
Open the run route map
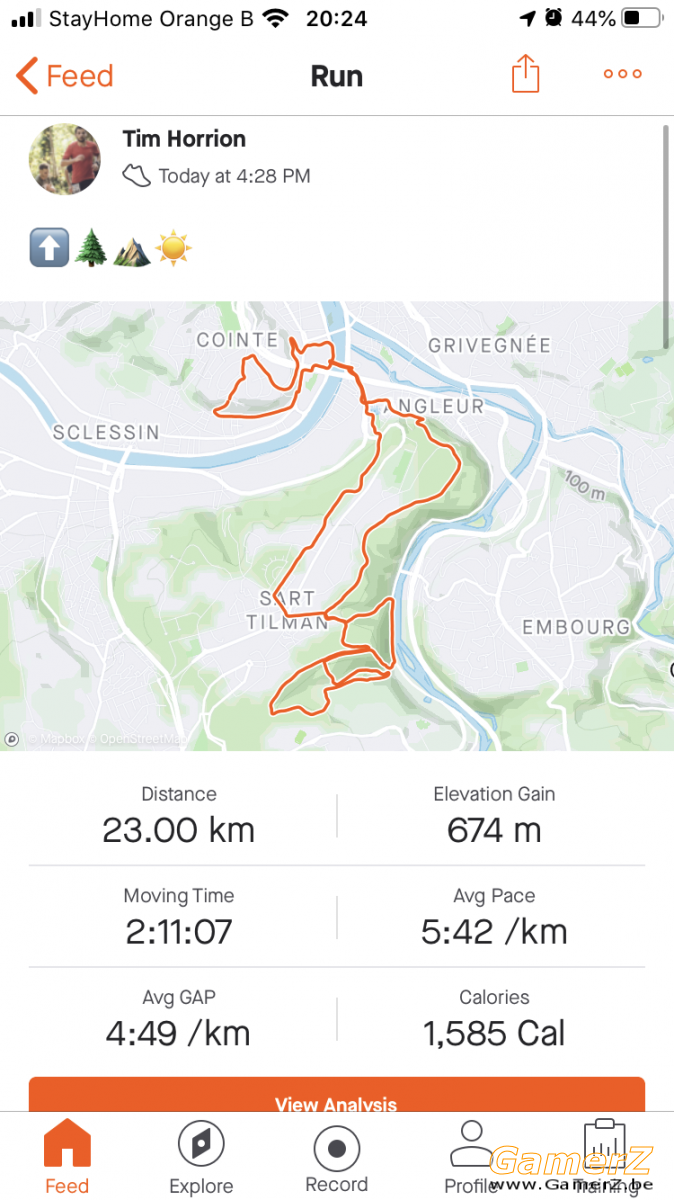(337, 526)
